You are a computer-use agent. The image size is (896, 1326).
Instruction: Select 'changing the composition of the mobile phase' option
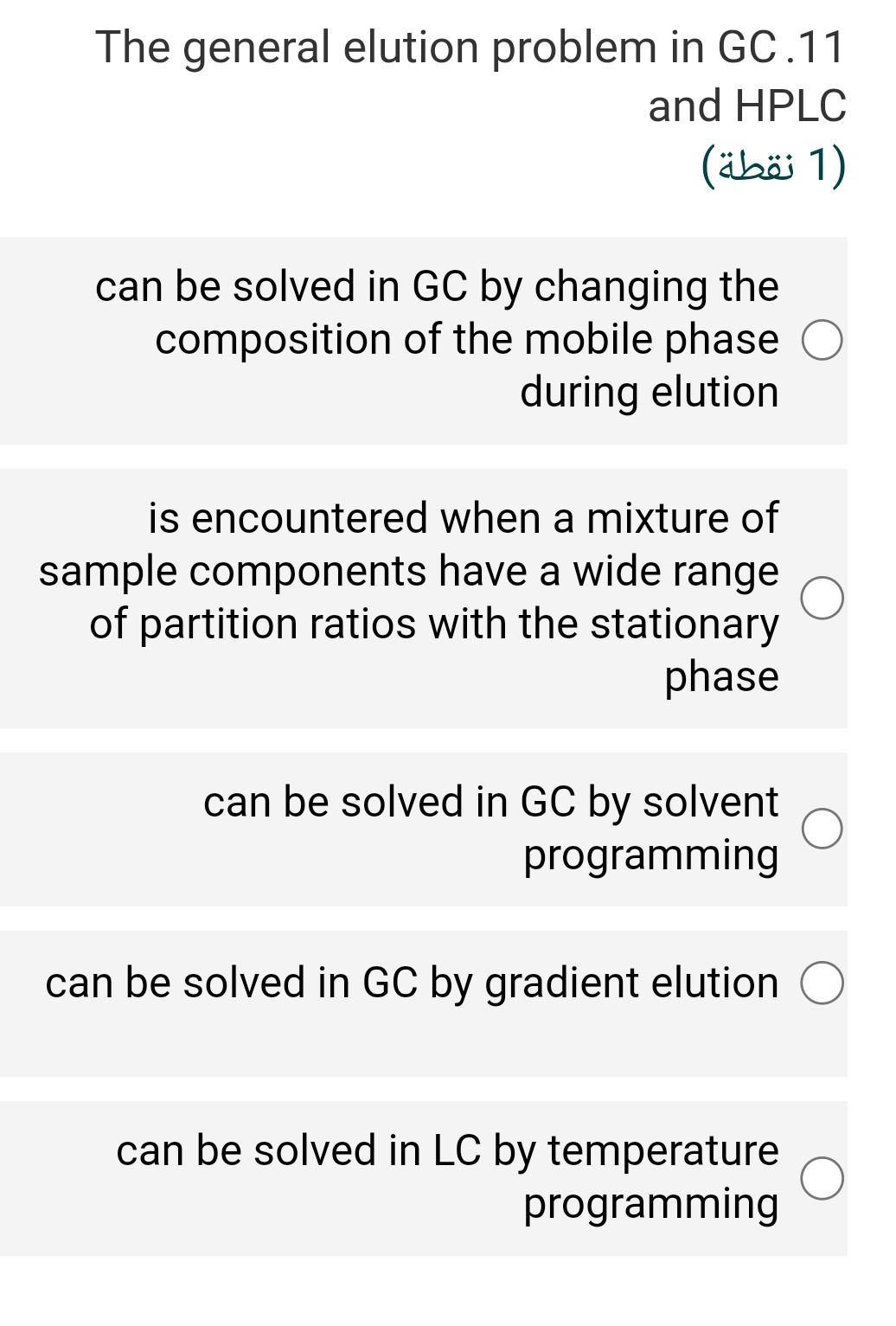[x=822, y=340]
